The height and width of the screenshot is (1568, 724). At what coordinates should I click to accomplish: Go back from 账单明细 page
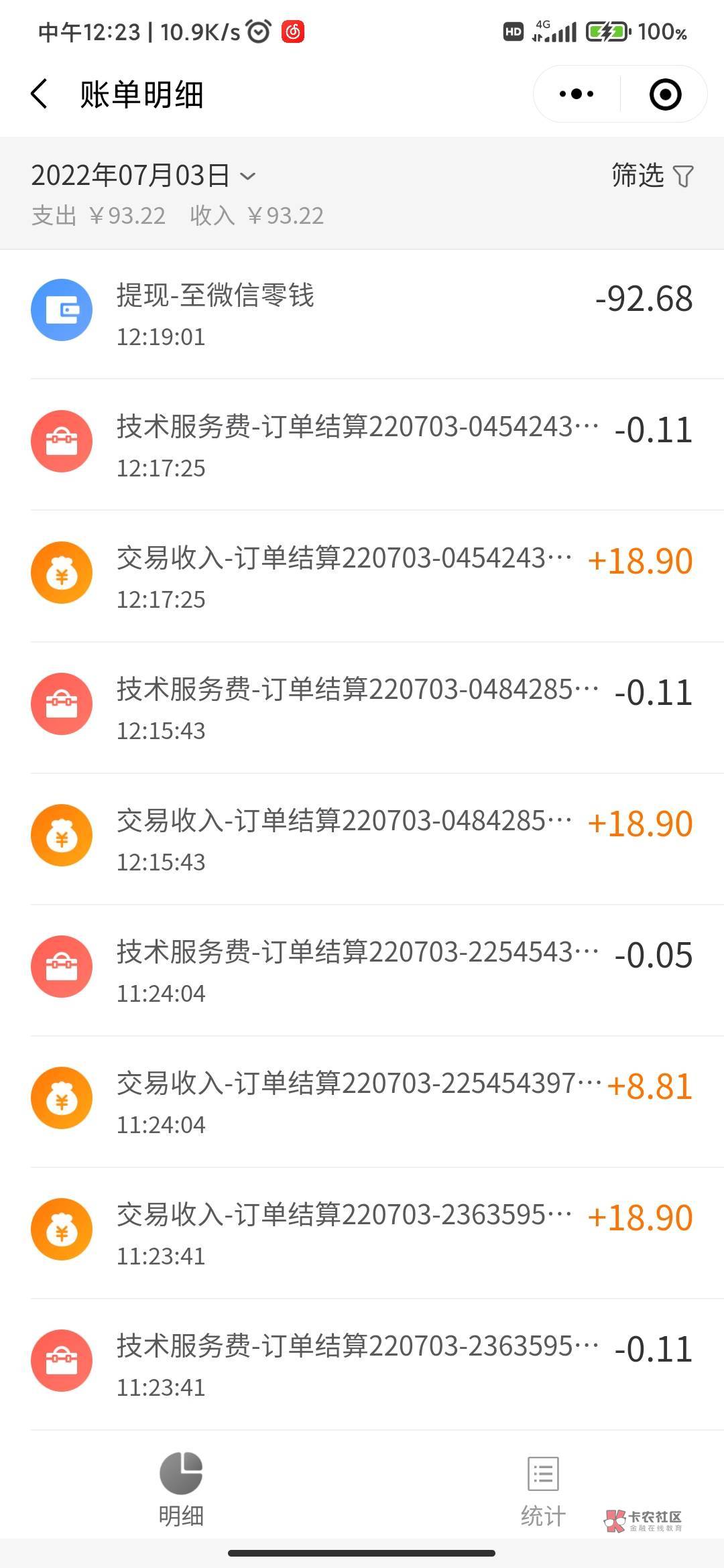click(40, 94)
